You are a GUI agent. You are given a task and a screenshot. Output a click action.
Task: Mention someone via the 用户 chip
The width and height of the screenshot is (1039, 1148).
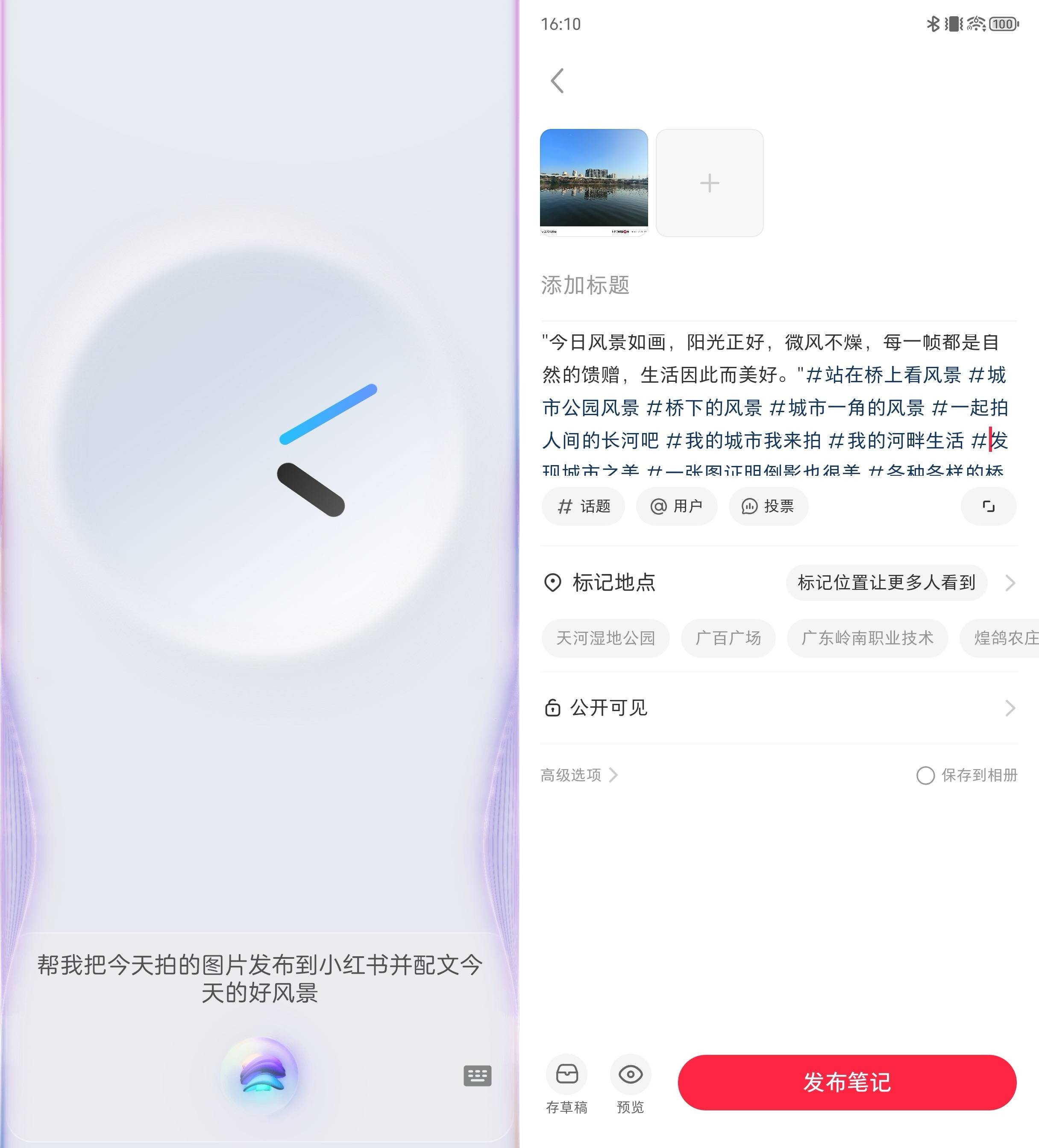tap(676, 506)
